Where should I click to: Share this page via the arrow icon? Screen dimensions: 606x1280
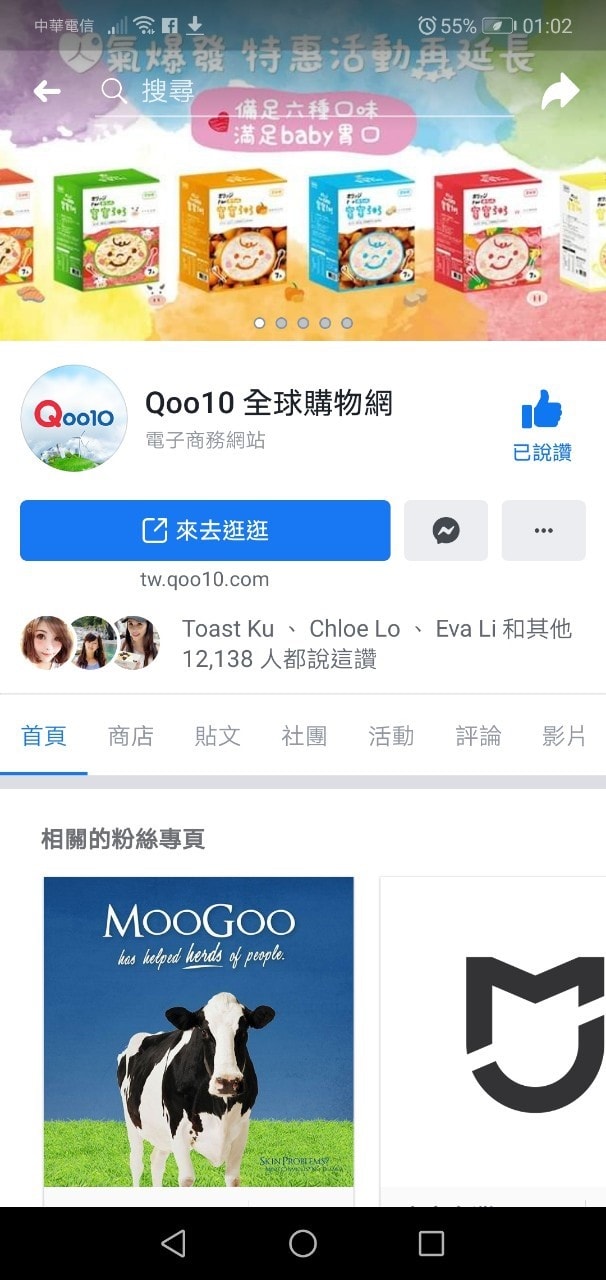[x=560, y=92]
